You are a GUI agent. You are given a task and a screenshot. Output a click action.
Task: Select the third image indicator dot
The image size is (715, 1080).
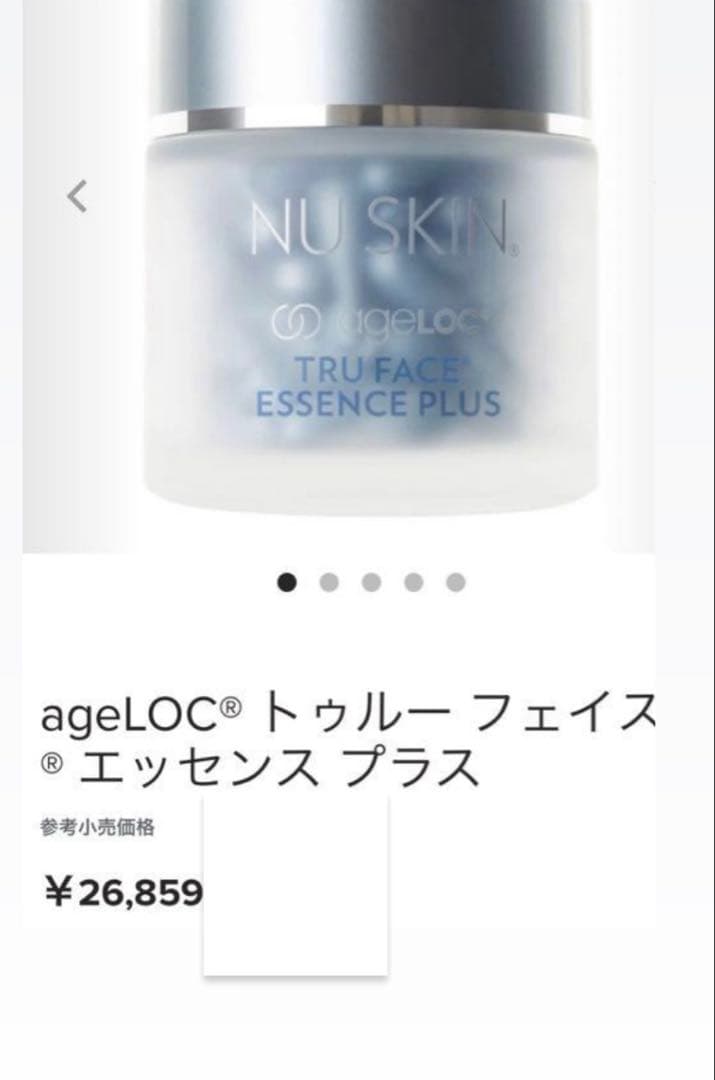click(371, 582)
